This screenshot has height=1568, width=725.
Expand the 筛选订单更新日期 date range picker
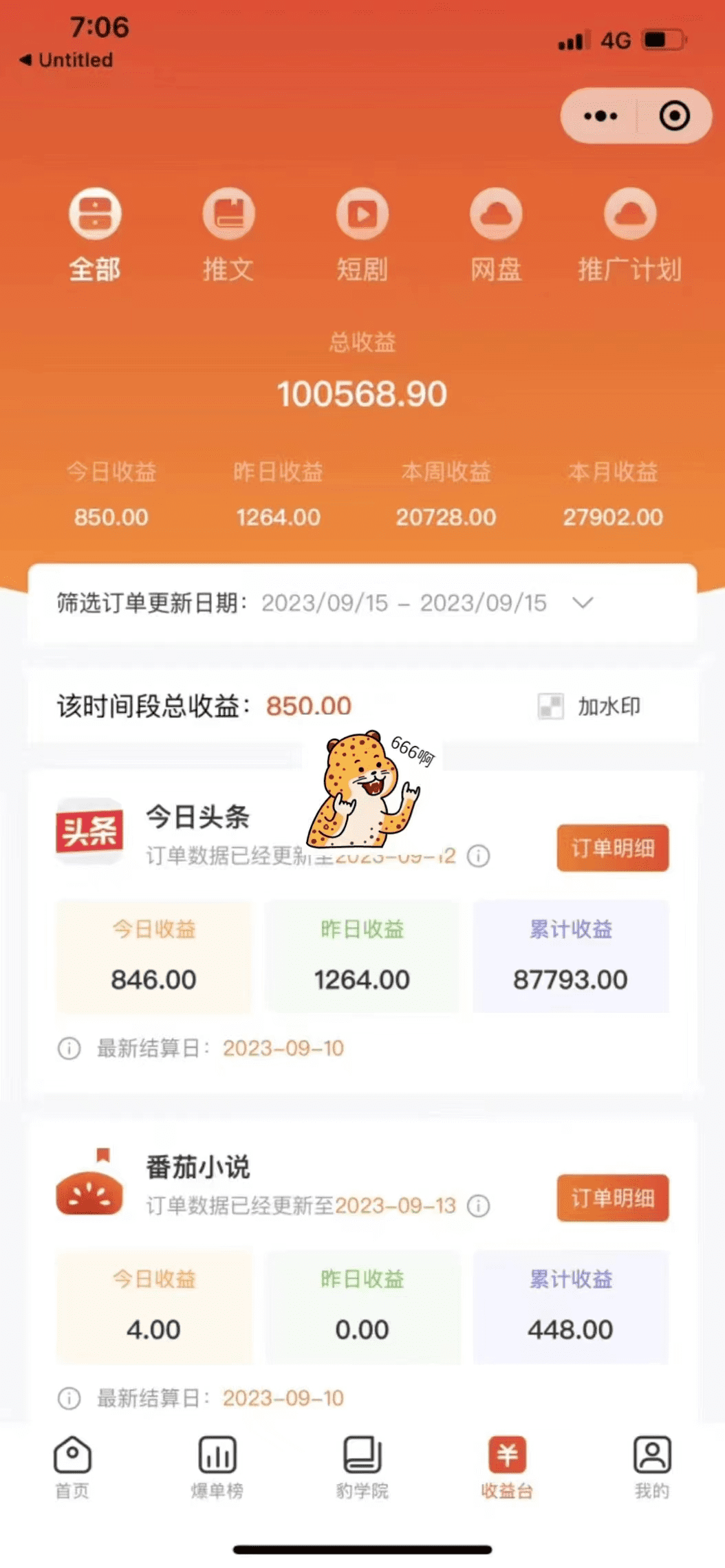point(583,603)
